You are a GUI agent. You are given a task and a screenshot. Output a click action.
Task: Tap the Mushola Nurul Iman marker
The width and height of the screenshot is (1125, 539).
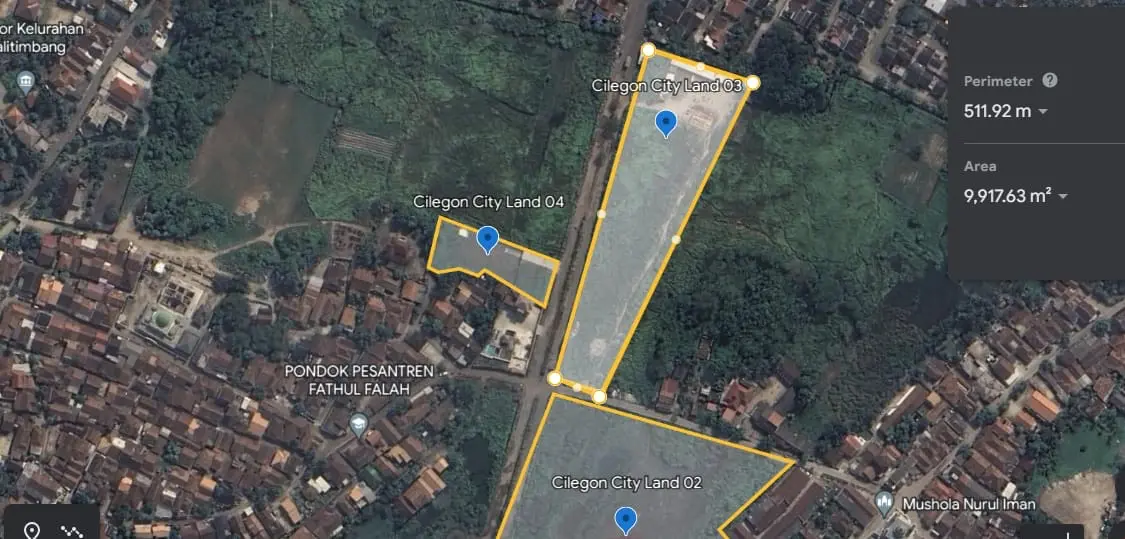point(884,503)
